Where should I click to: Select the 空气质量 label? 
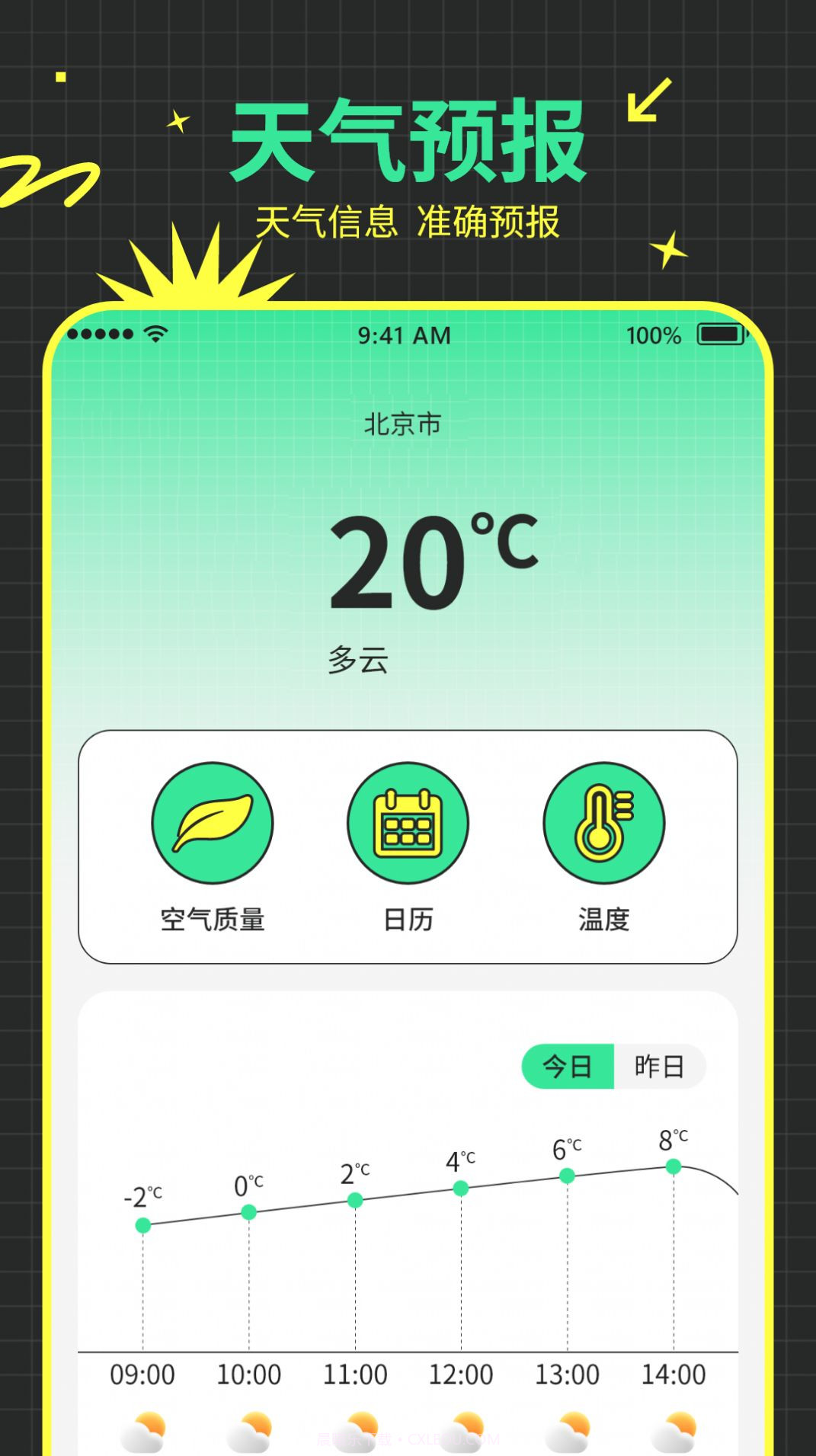213,920
